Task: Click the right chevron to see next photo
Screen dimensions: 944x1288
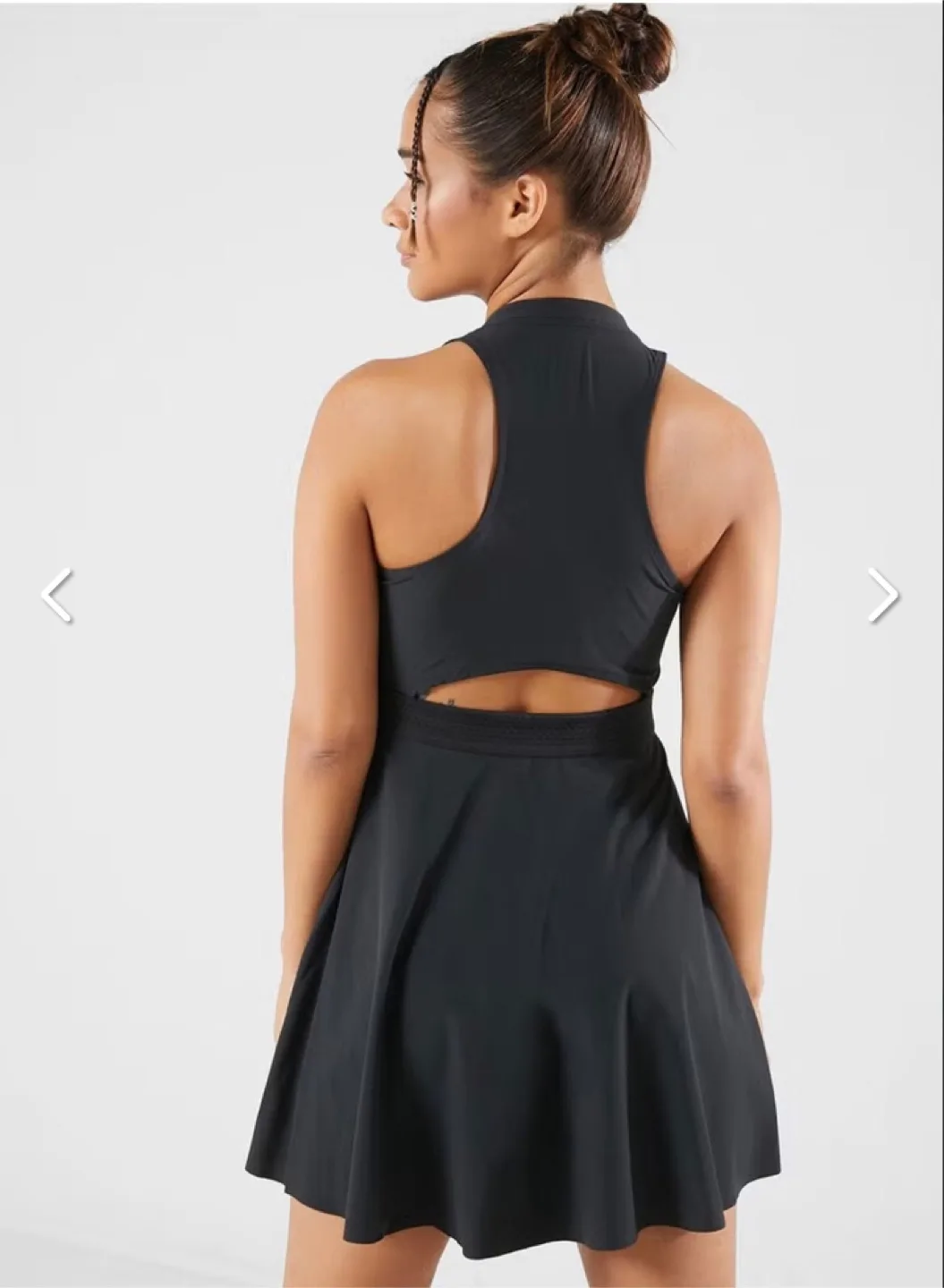Action: point(881,593)
